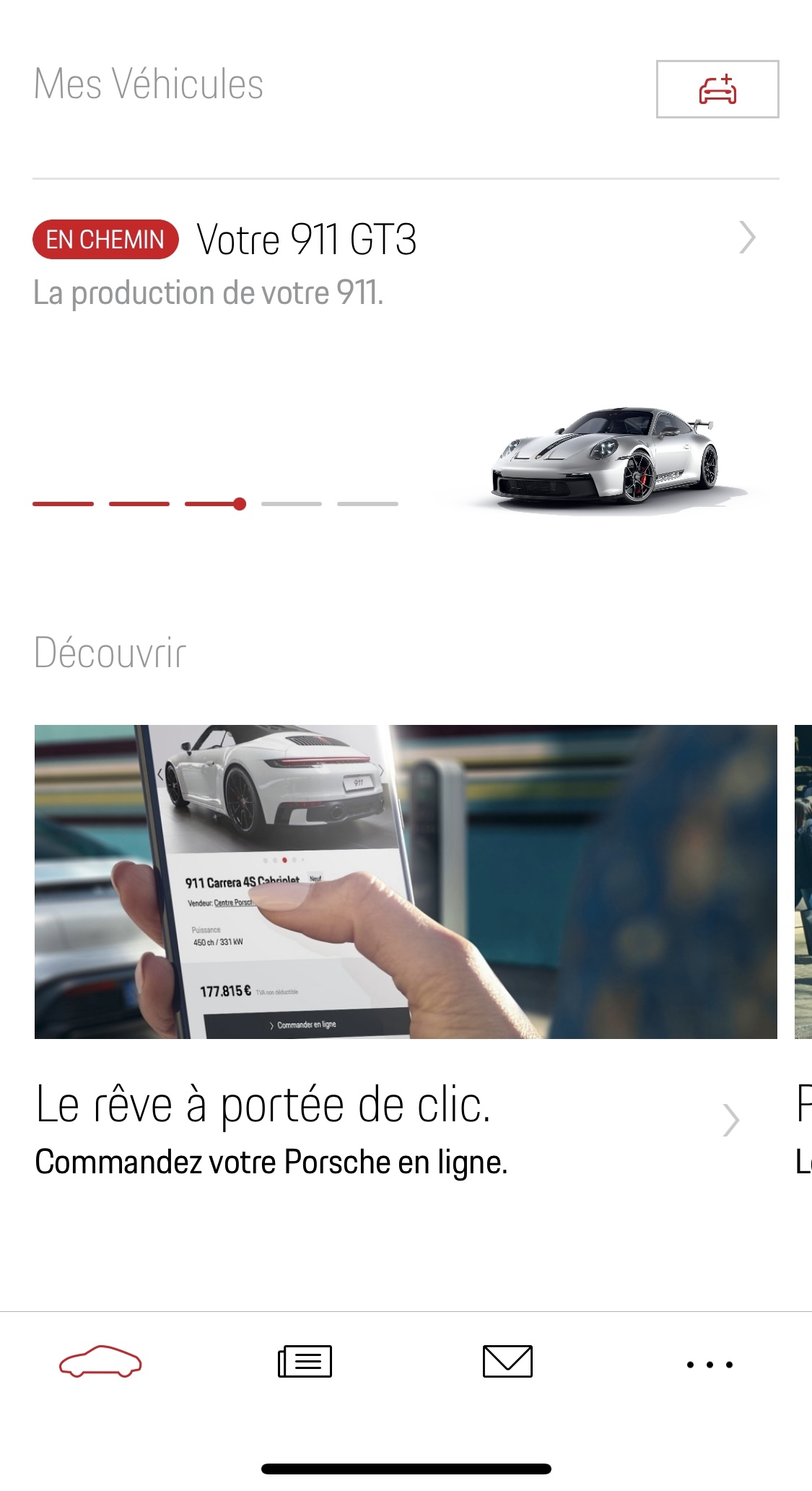This screenshot has width=812, height=1491.
Task: Open the more options tab
Action: point(710,1365)
